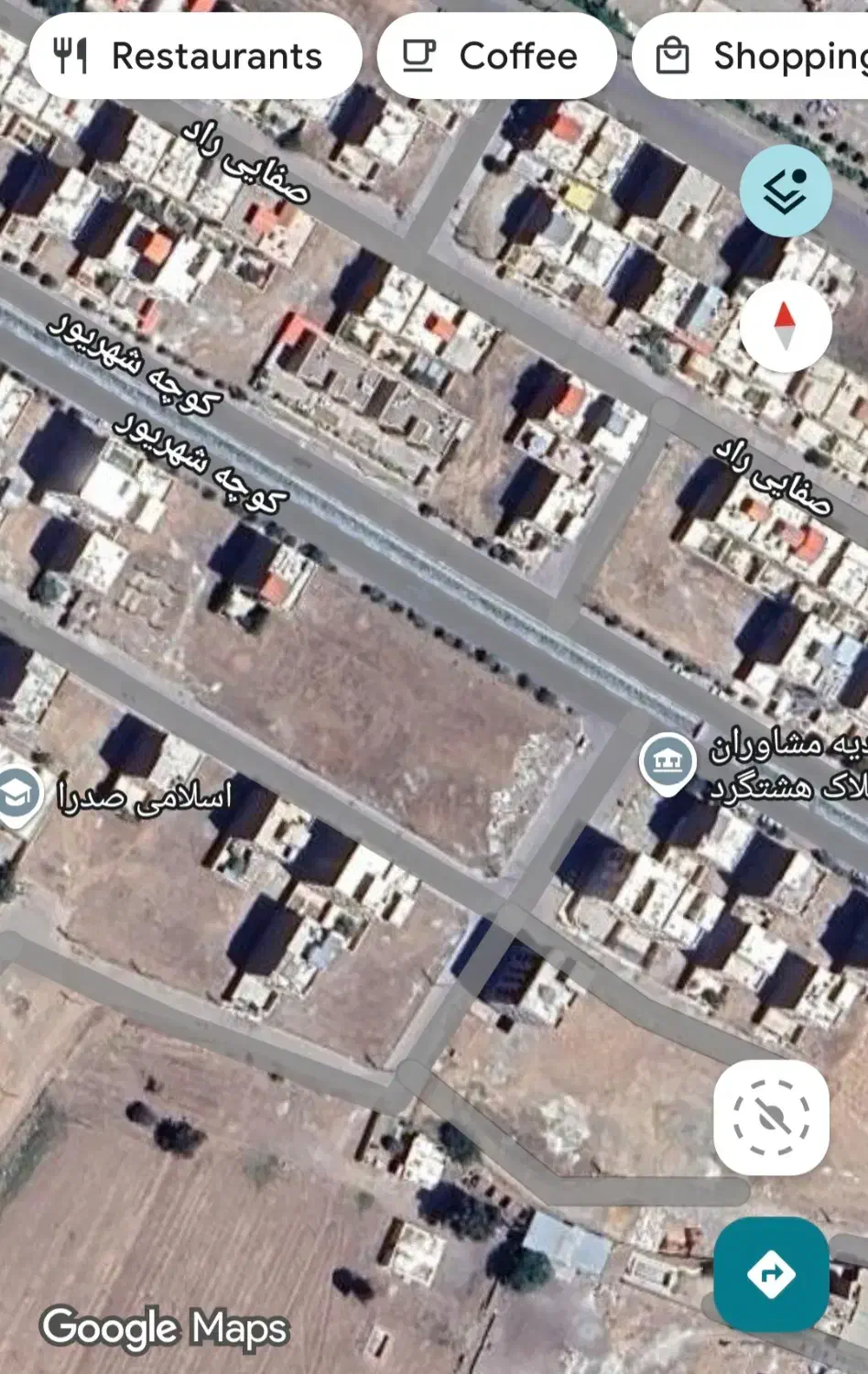Filter the map by Coffee
Viewport: 868px width, 1374px height.
(x=496, y=56)
